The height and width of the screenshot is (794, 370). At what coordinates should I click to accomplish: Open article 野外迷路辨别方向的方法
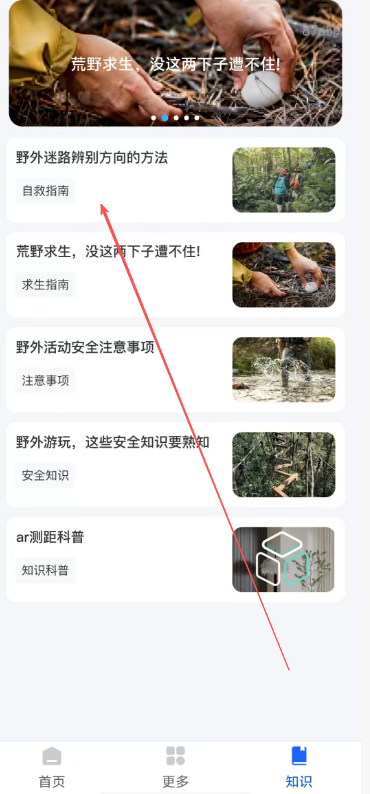[175, 180]
